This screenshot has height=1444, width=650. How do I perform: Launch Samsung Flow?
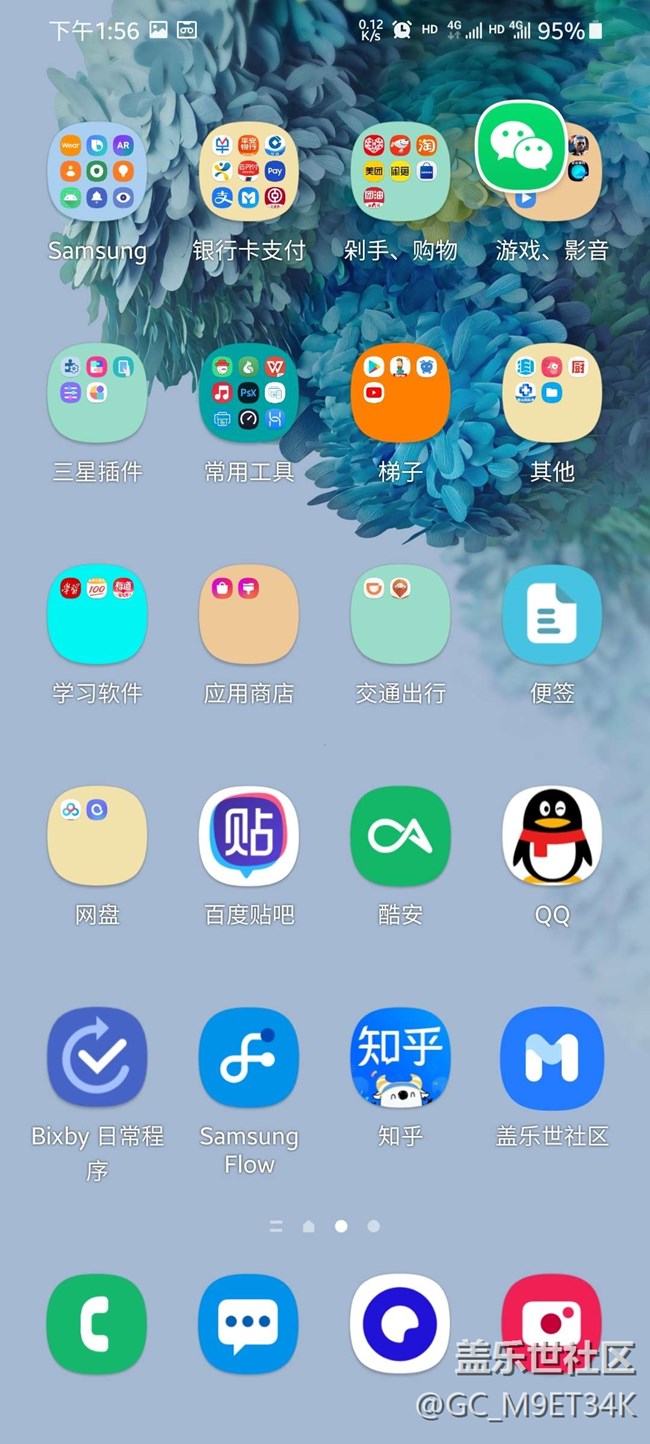[249, 1057]
